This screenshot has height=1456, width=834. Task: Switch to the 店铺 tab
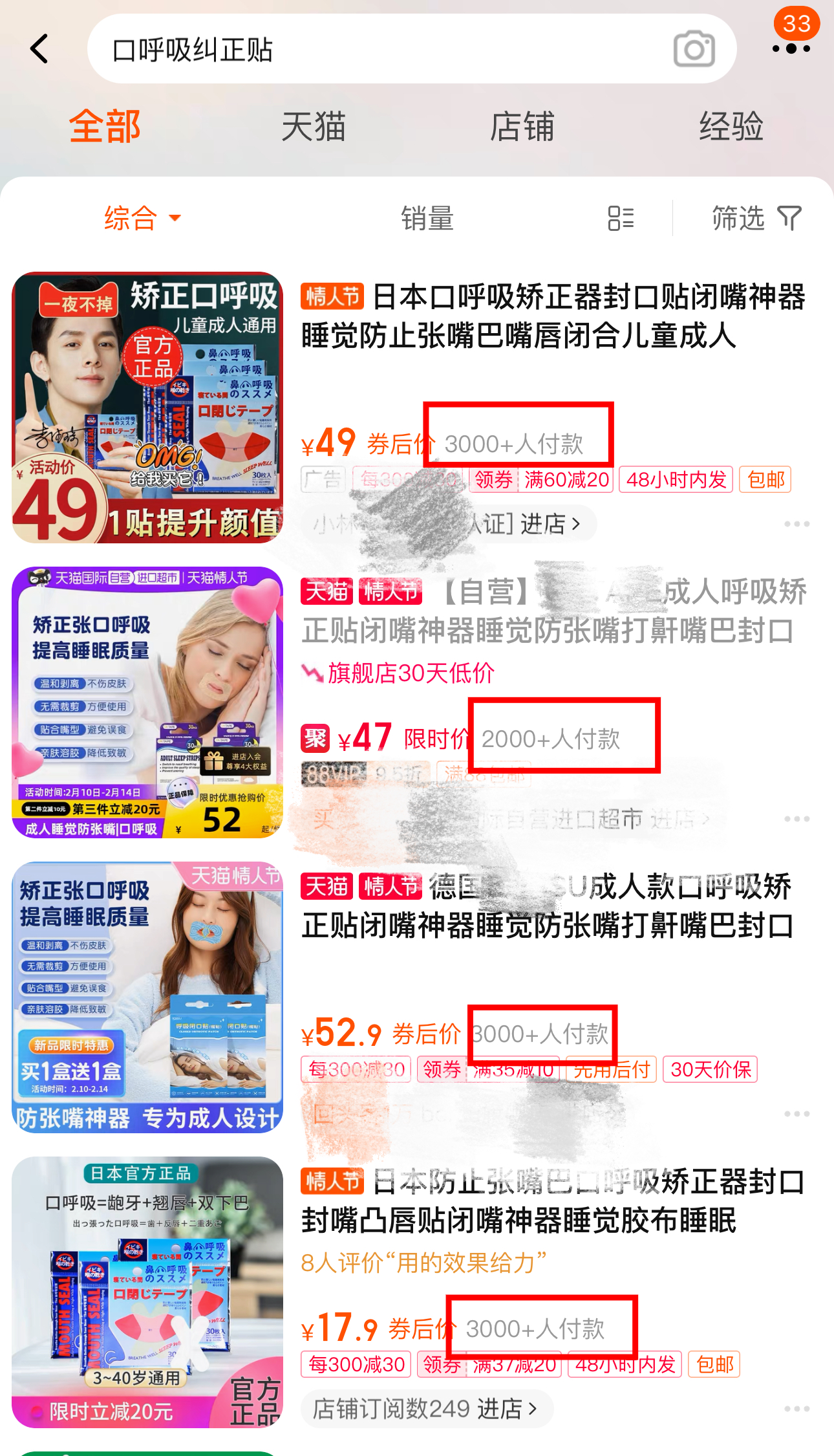[522, 126]
